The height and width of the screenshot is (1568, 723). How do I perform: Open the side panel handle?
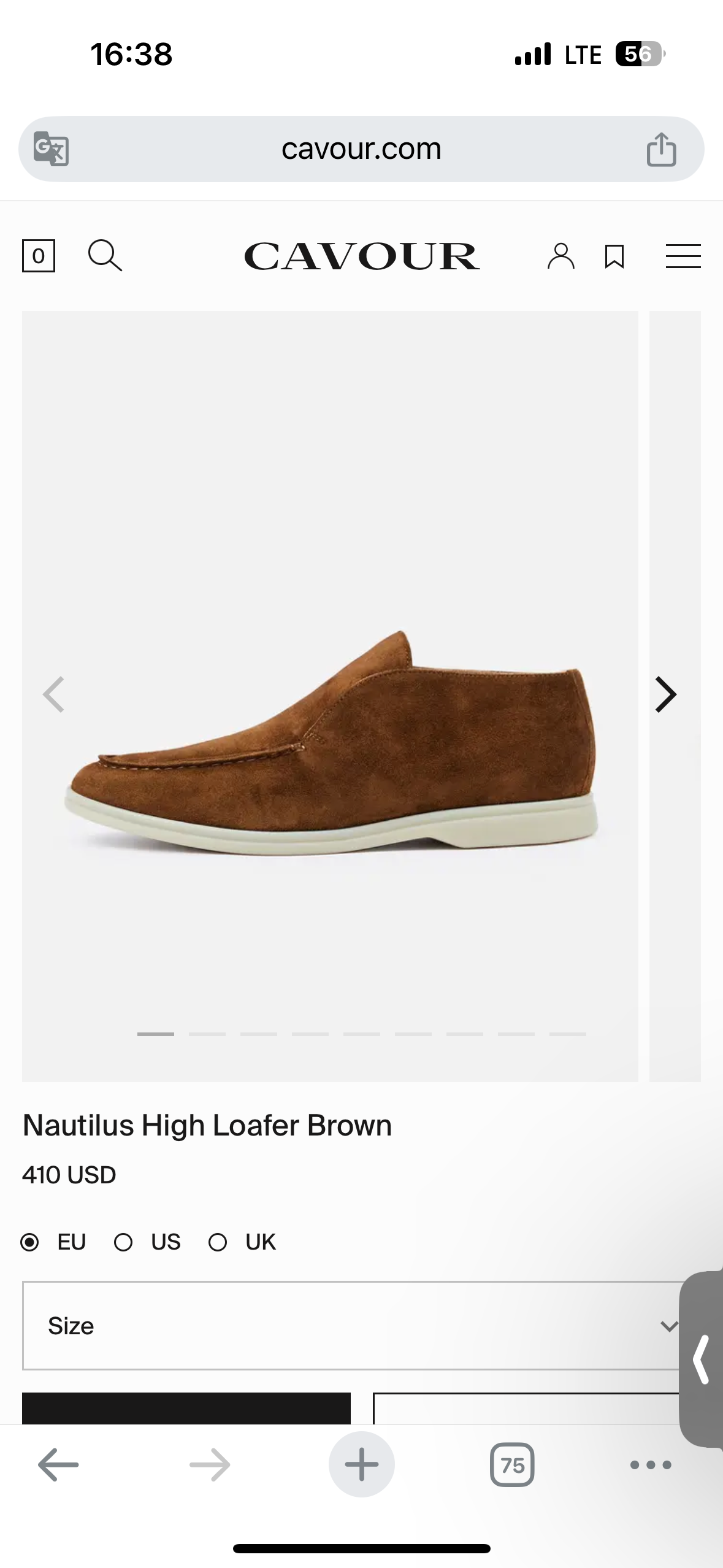pyautogui.click(x=702, y=1359)
